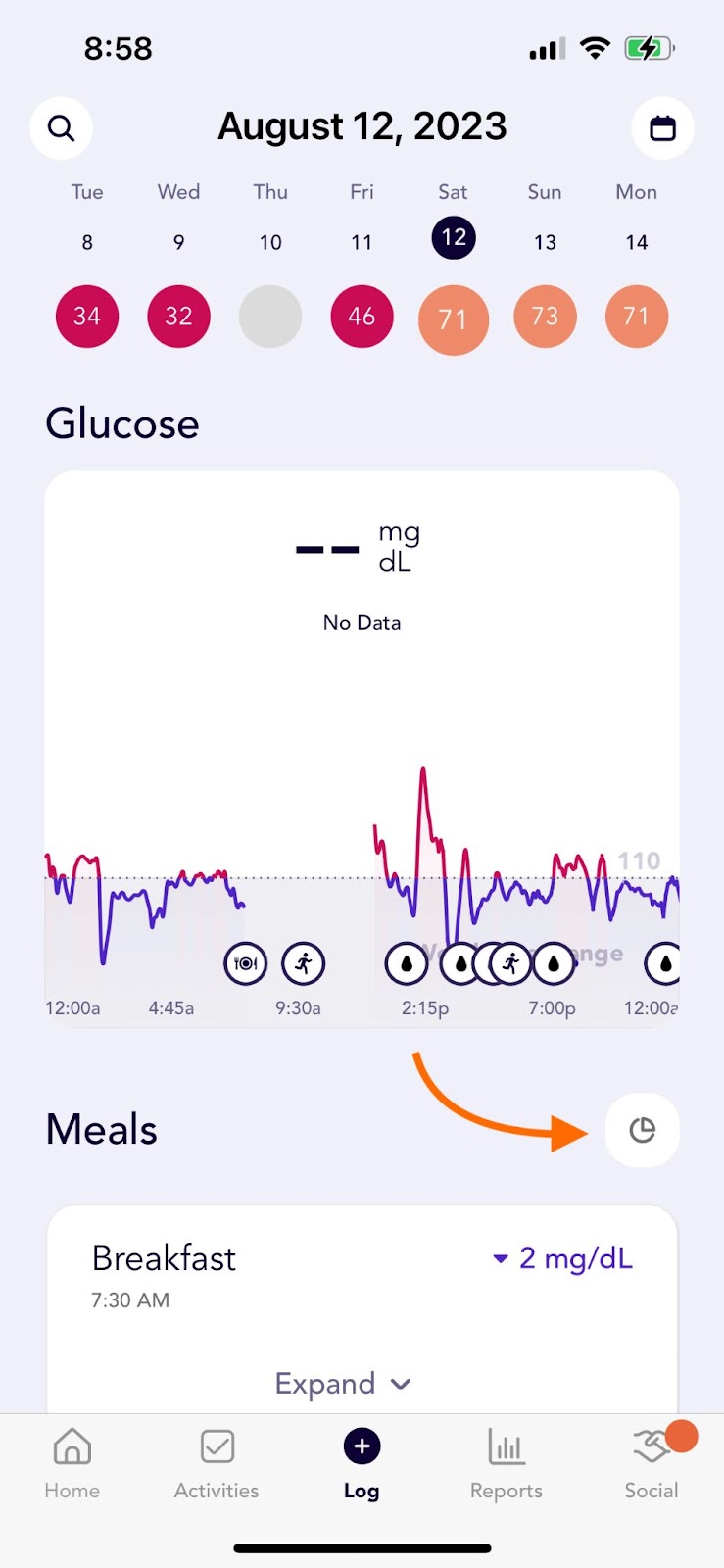Select Friday the 11th
This screenshot has width=724, height=1568.
(x=362, y=242)
